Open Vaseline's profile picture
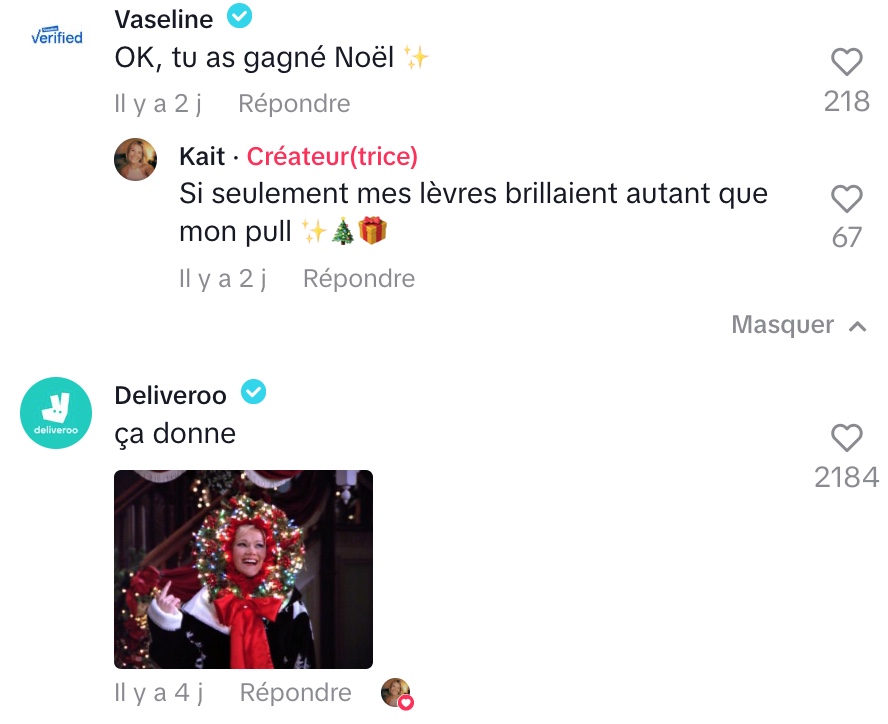This screenshot has width=888, height=724. tap(56, 37)
